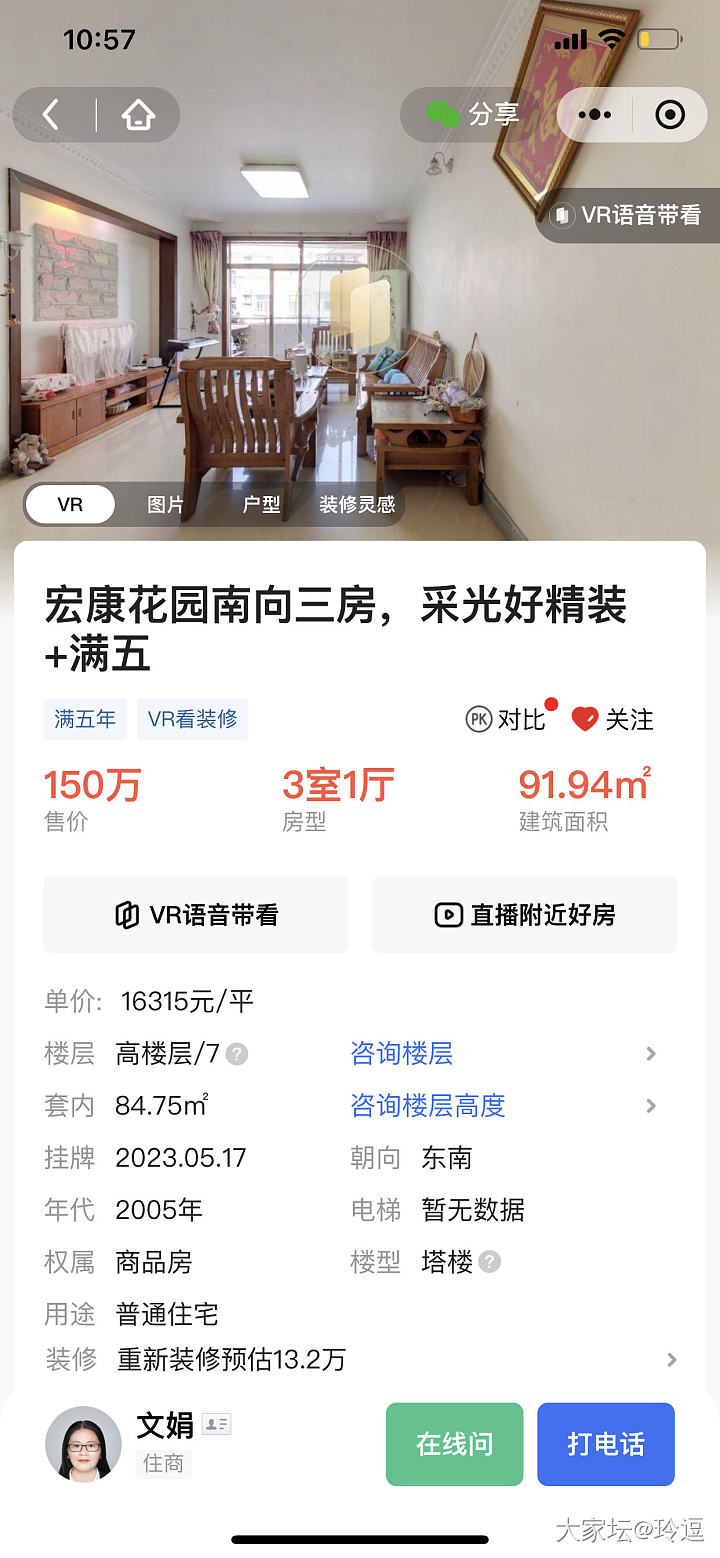
Task: Follow this listing with 关注
Action: coord(612,719)
